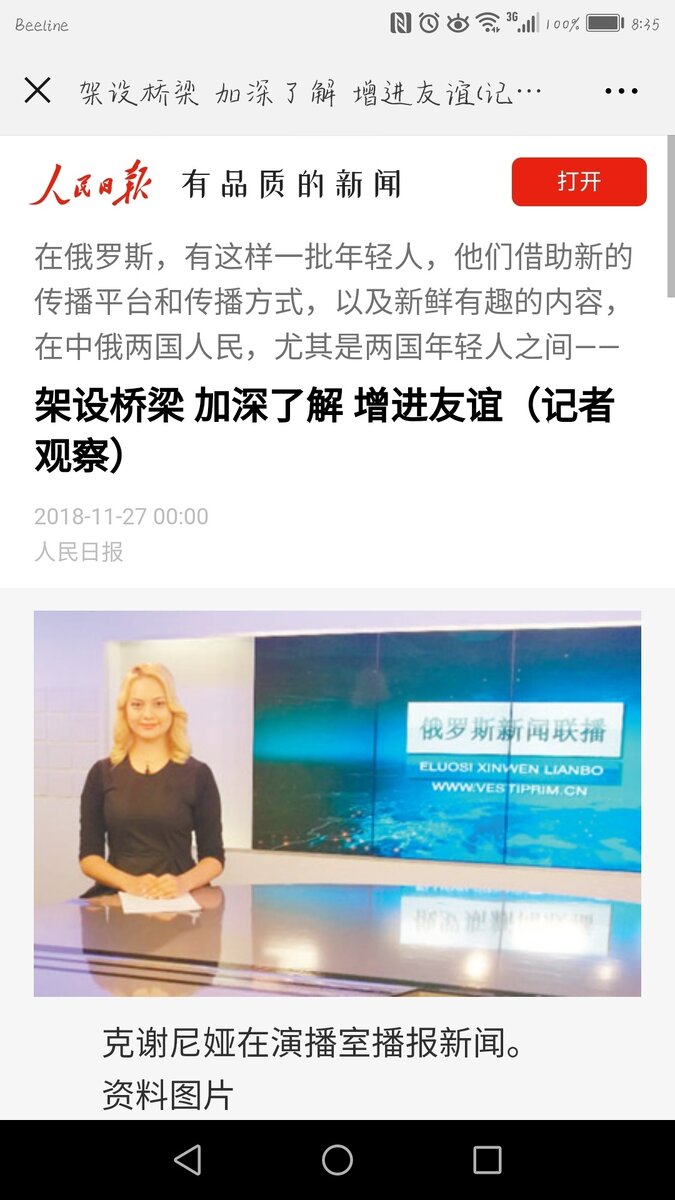Tap the red 打开 button

tap(579, 182)
